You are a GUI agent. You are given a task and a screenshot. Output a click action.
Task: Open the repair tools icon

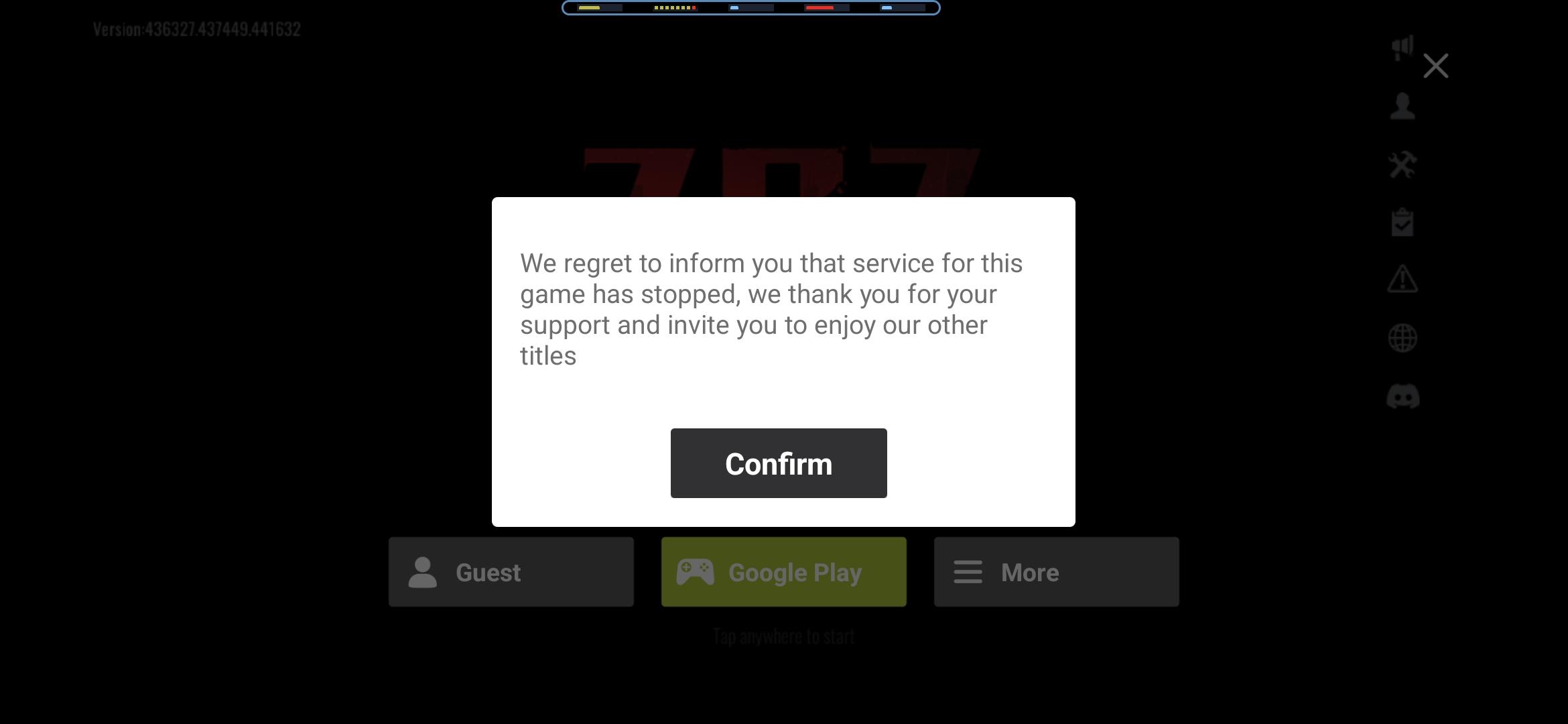[1402, 165]
